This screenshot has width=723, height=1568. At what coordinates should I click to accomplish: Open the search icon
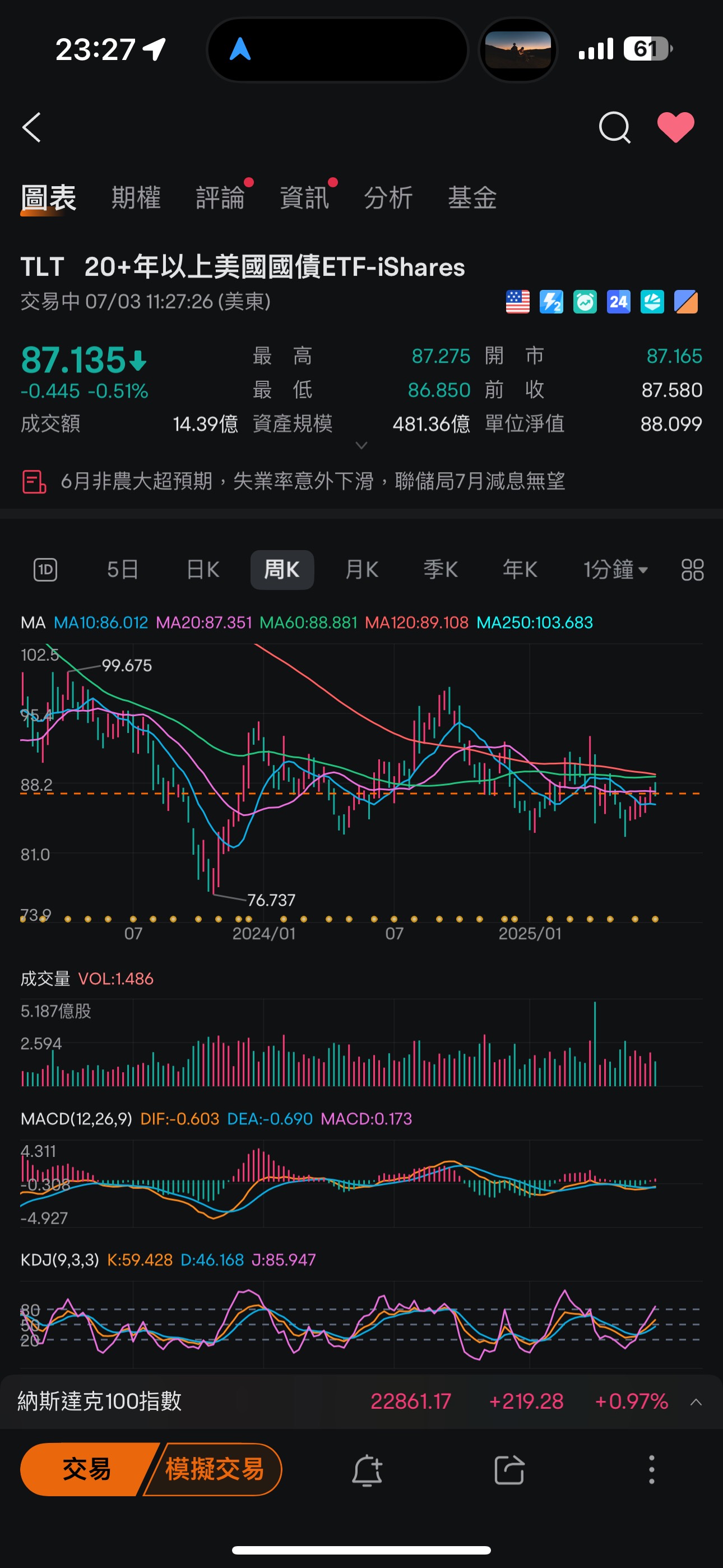(614, 127)
